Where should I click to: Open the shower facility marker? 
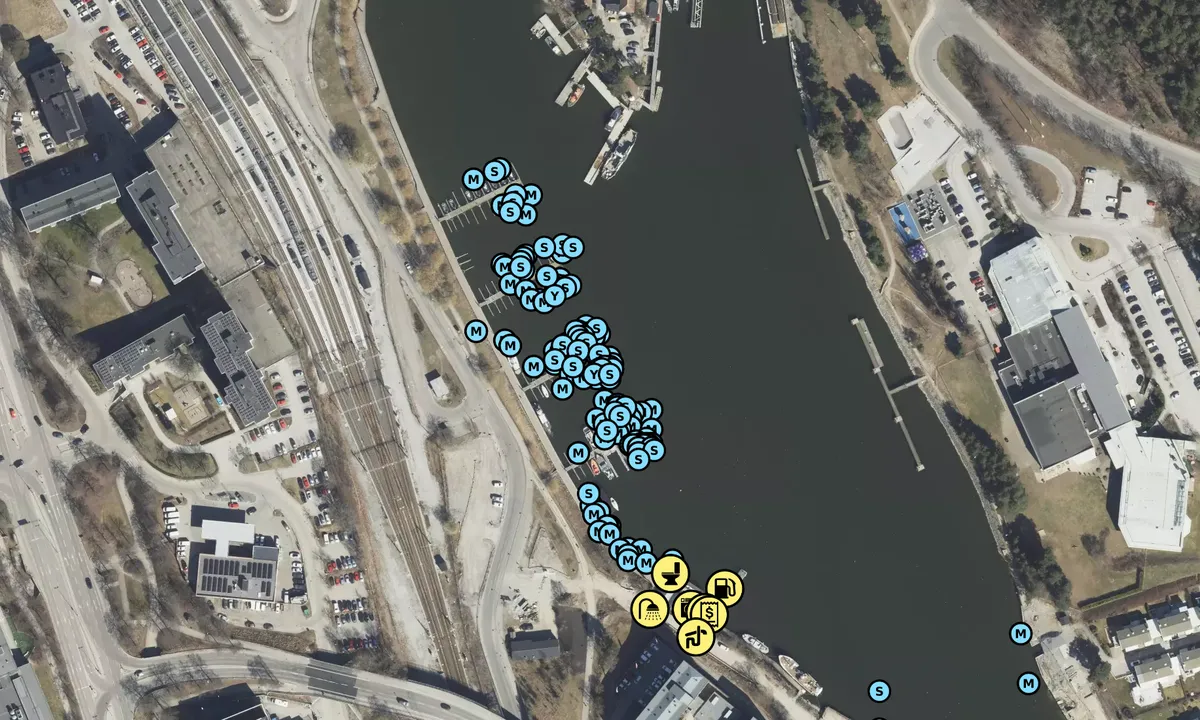650,608
